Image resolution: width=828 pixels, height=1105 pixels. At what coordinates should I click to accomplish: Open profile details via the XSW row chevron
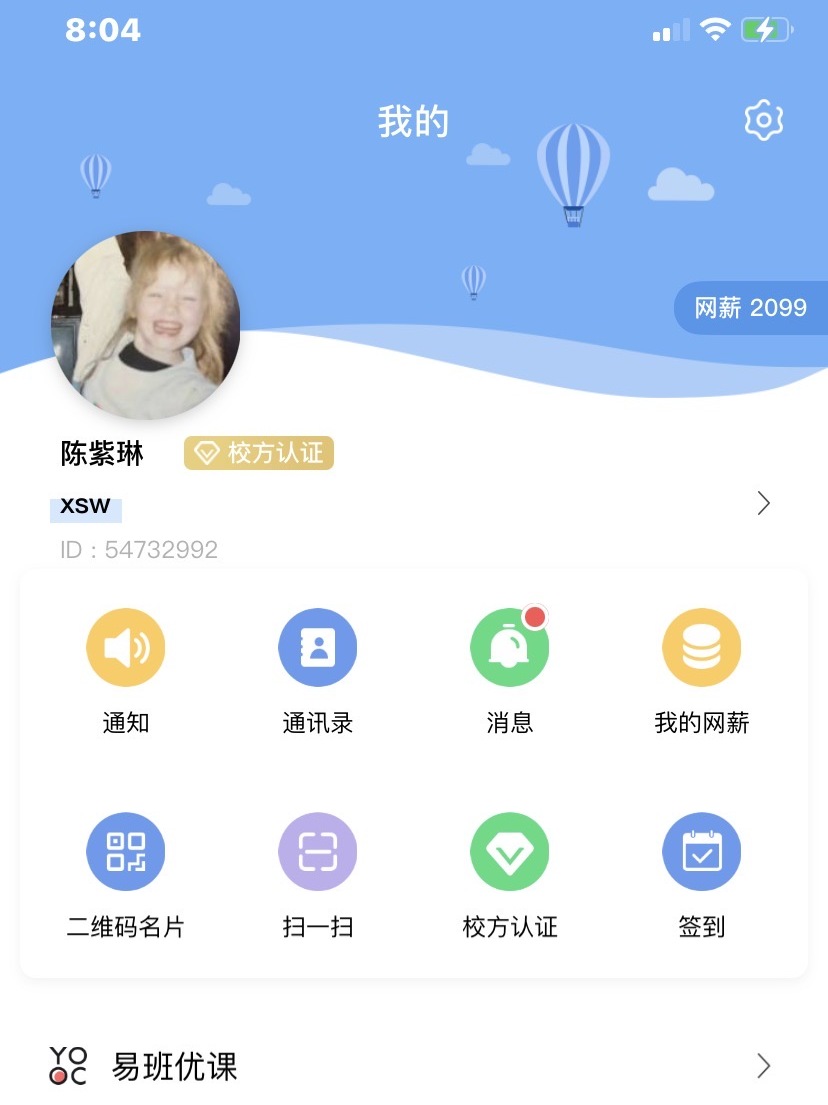[763, 503]
